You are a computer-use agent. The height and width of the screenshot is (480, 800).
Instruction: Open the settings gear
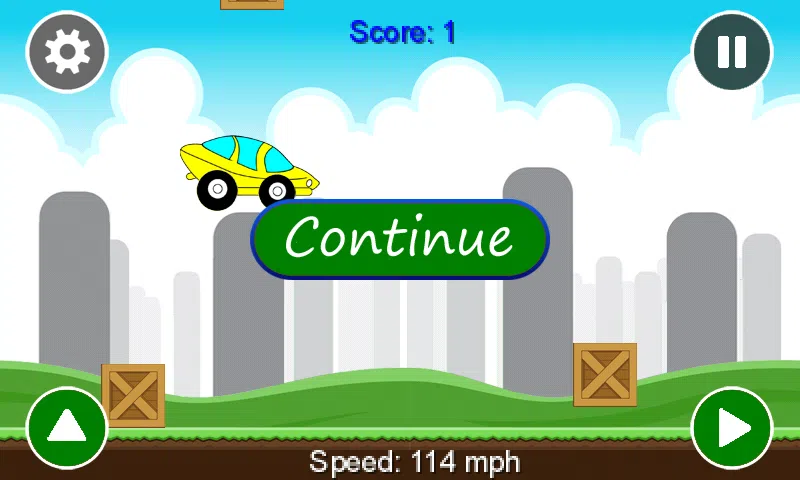coord(67,52)
